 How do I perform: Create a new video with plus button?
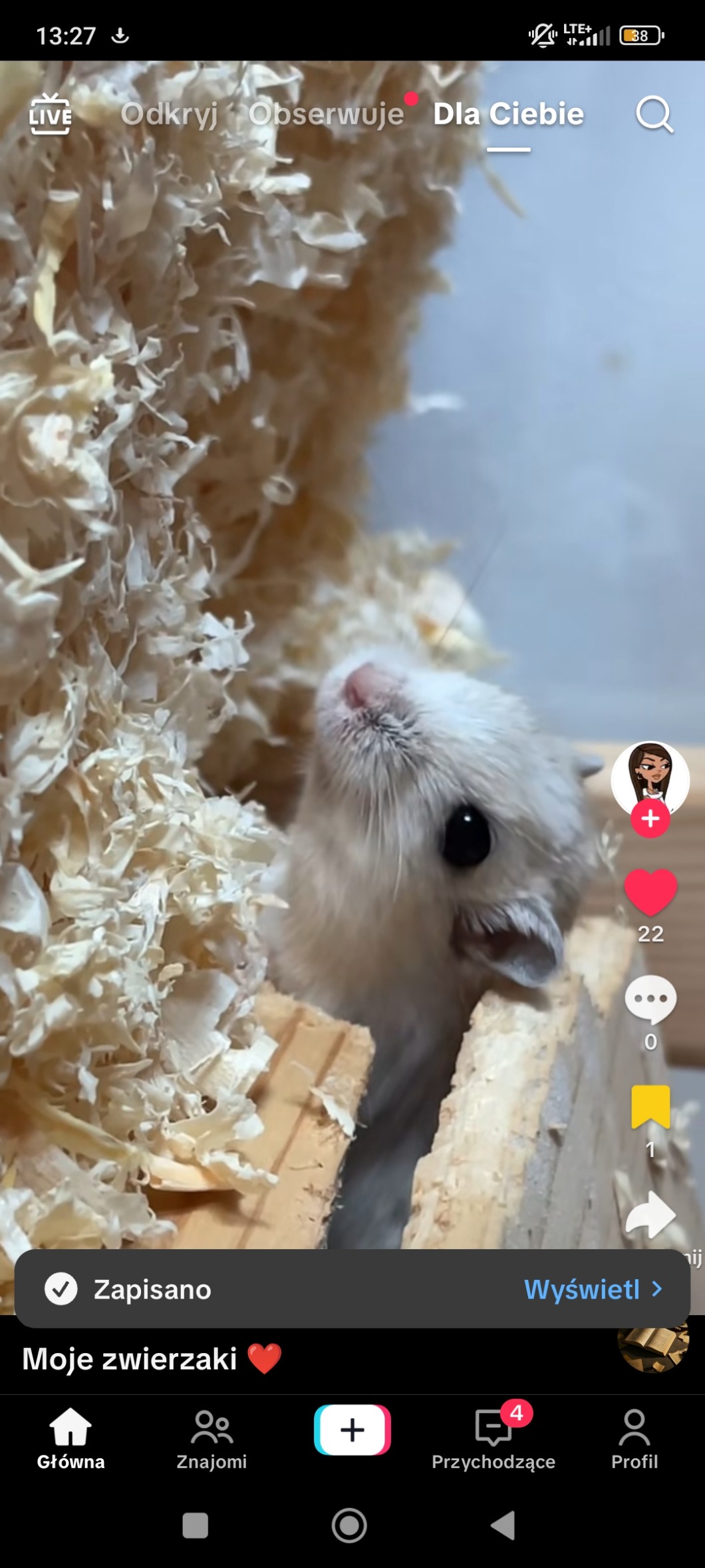352,1430
